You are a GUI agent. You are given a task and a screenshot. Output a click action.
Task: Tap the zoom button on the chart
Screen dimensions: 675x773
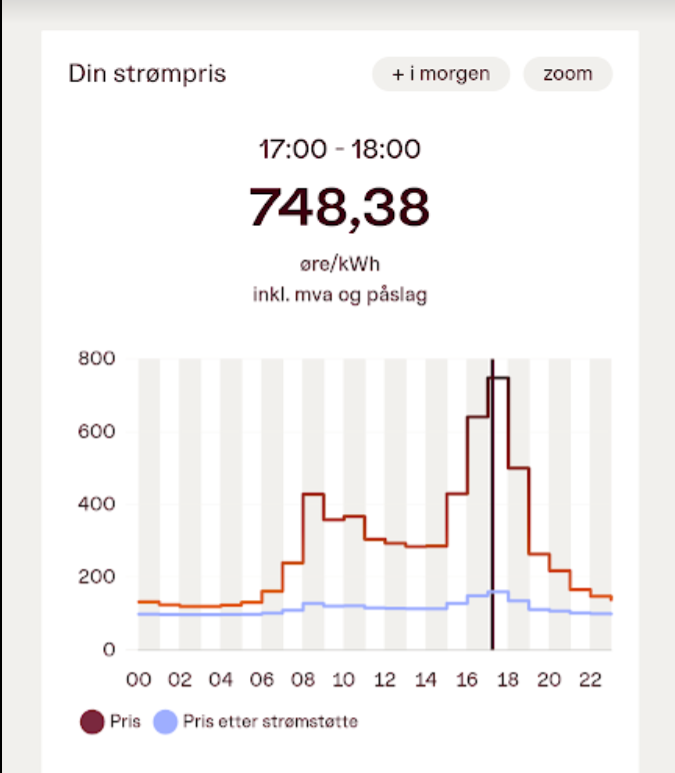point(567,74)
